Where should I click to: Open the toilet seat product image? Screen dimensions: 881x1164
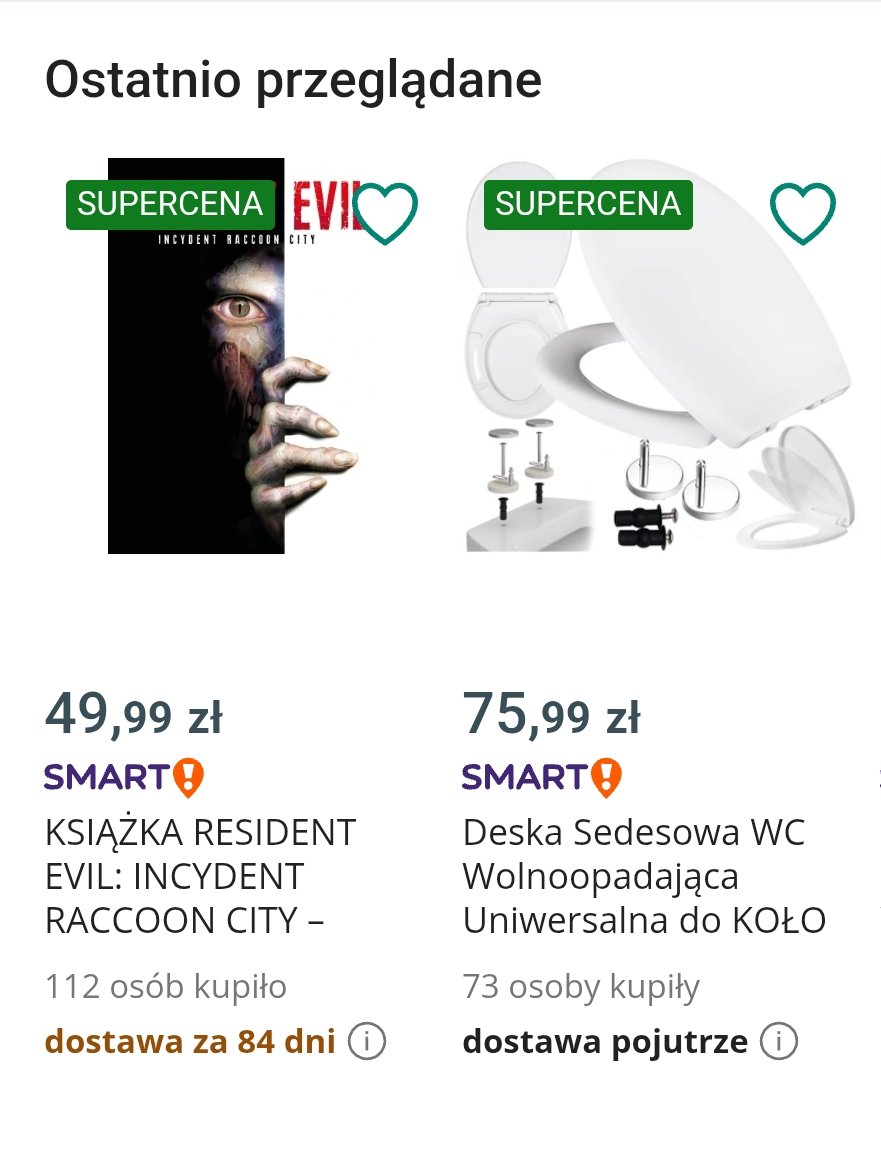coord(660,380)
